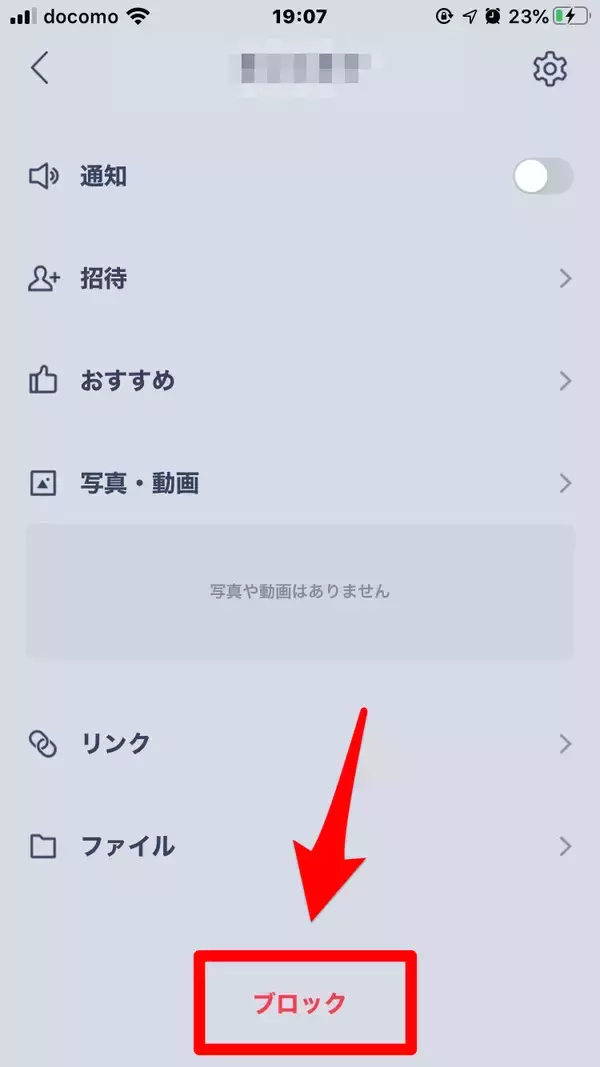
Task: Open the リンク row
Action: point(300,744)
